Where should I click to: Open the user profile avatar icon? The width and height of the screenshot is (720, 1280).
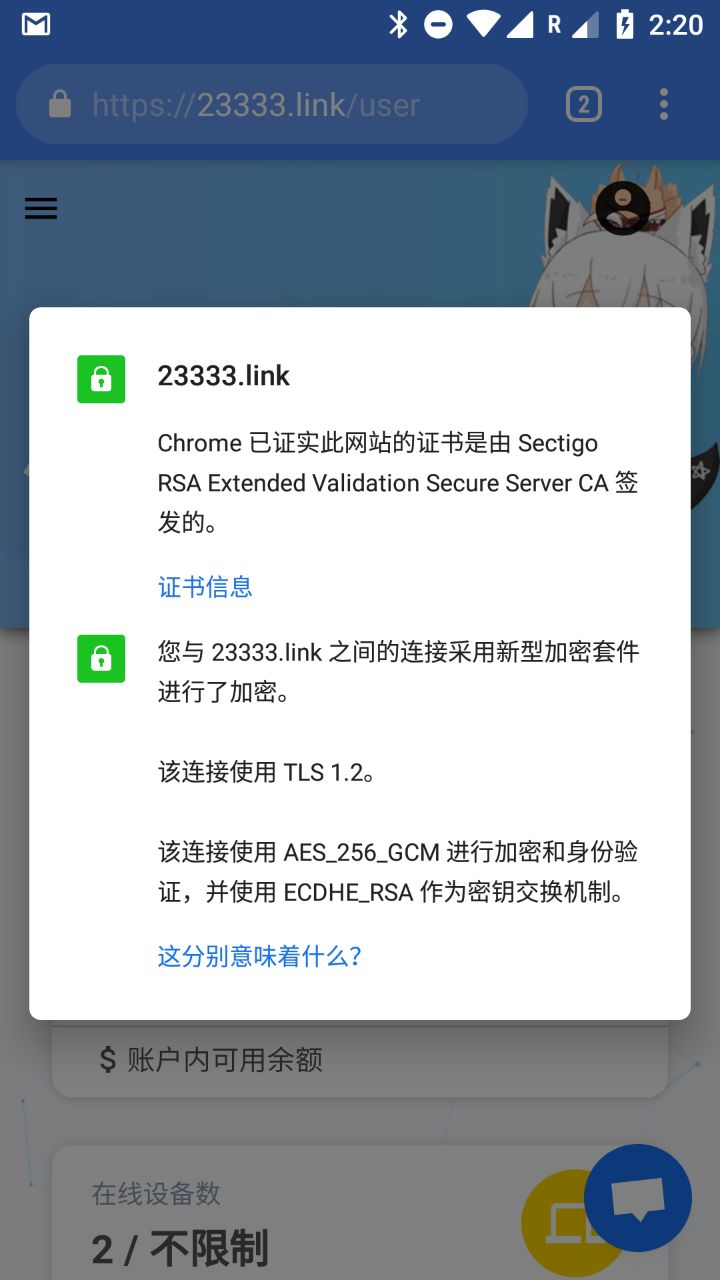(623, 208)
